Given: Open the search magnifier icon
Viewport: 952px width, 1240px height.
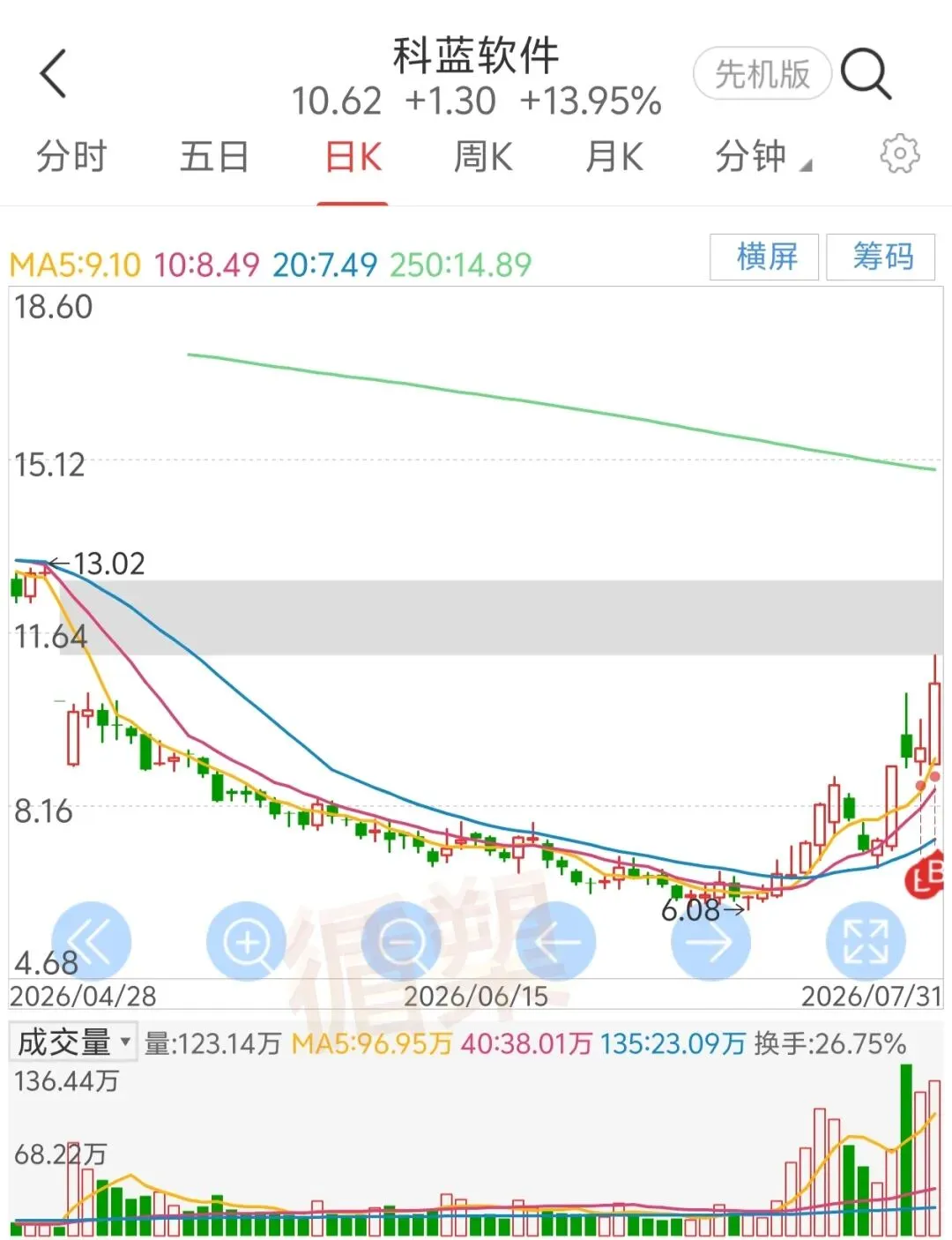Looking at the screenshot, I should pos(866,73).
